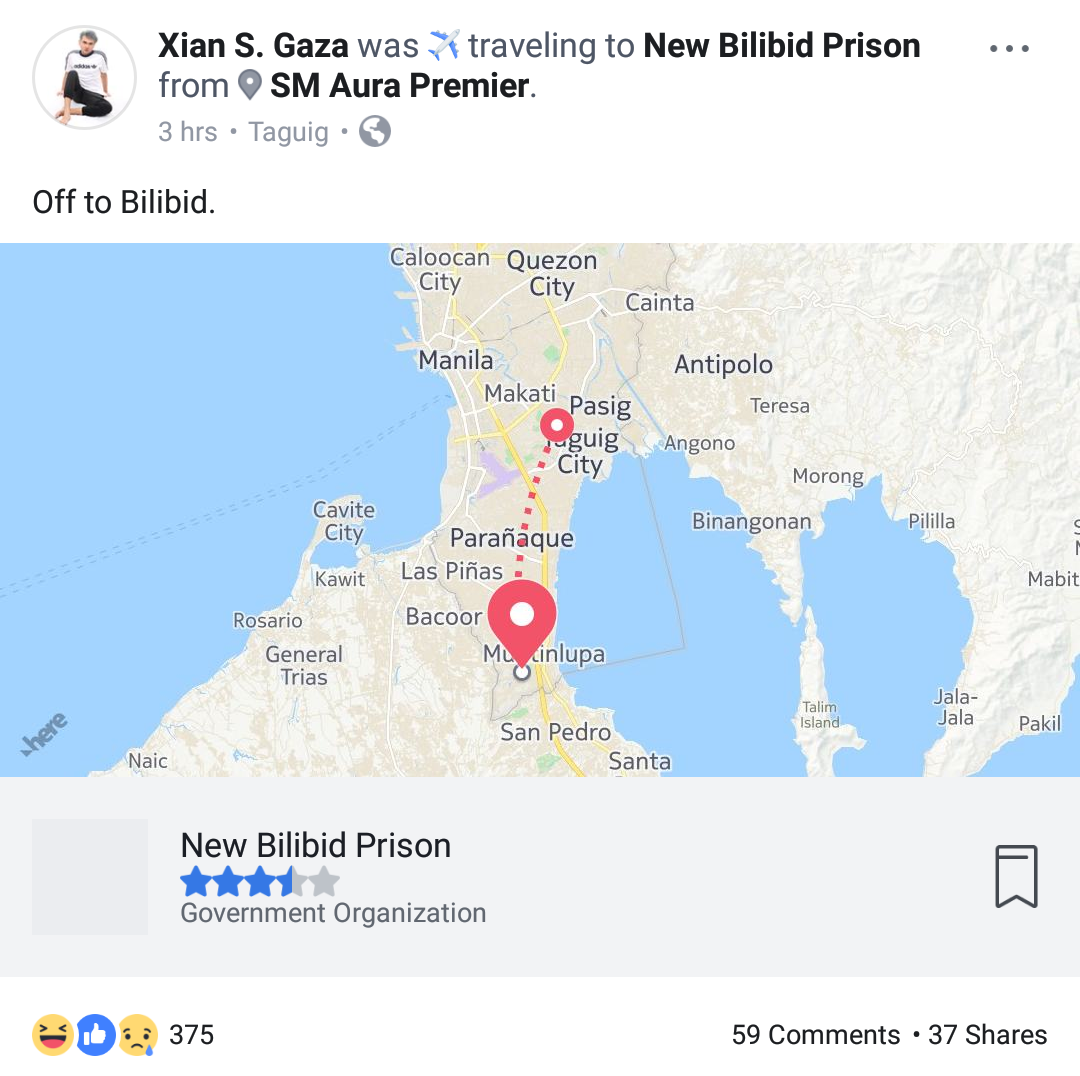Open the Xian S. Gaza profile link
The height and width of the screenshot is (1076, 1080).
[x=253, y=46]
